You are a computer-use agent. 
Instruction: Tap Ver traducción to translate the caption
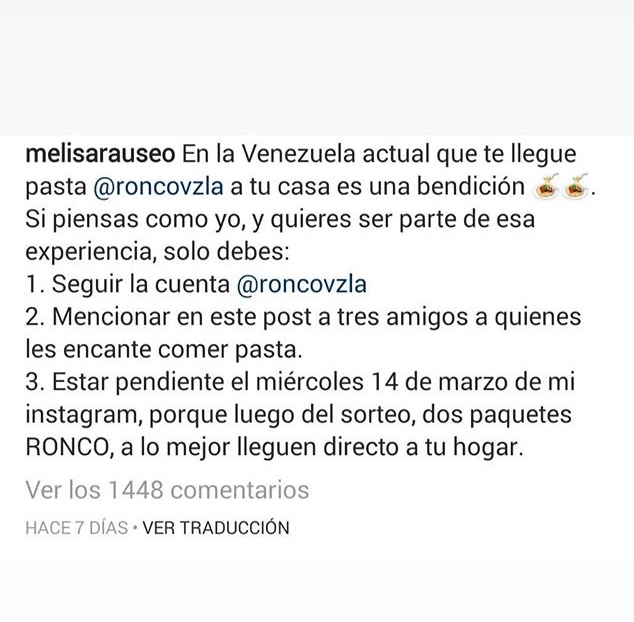coord(215,528)
